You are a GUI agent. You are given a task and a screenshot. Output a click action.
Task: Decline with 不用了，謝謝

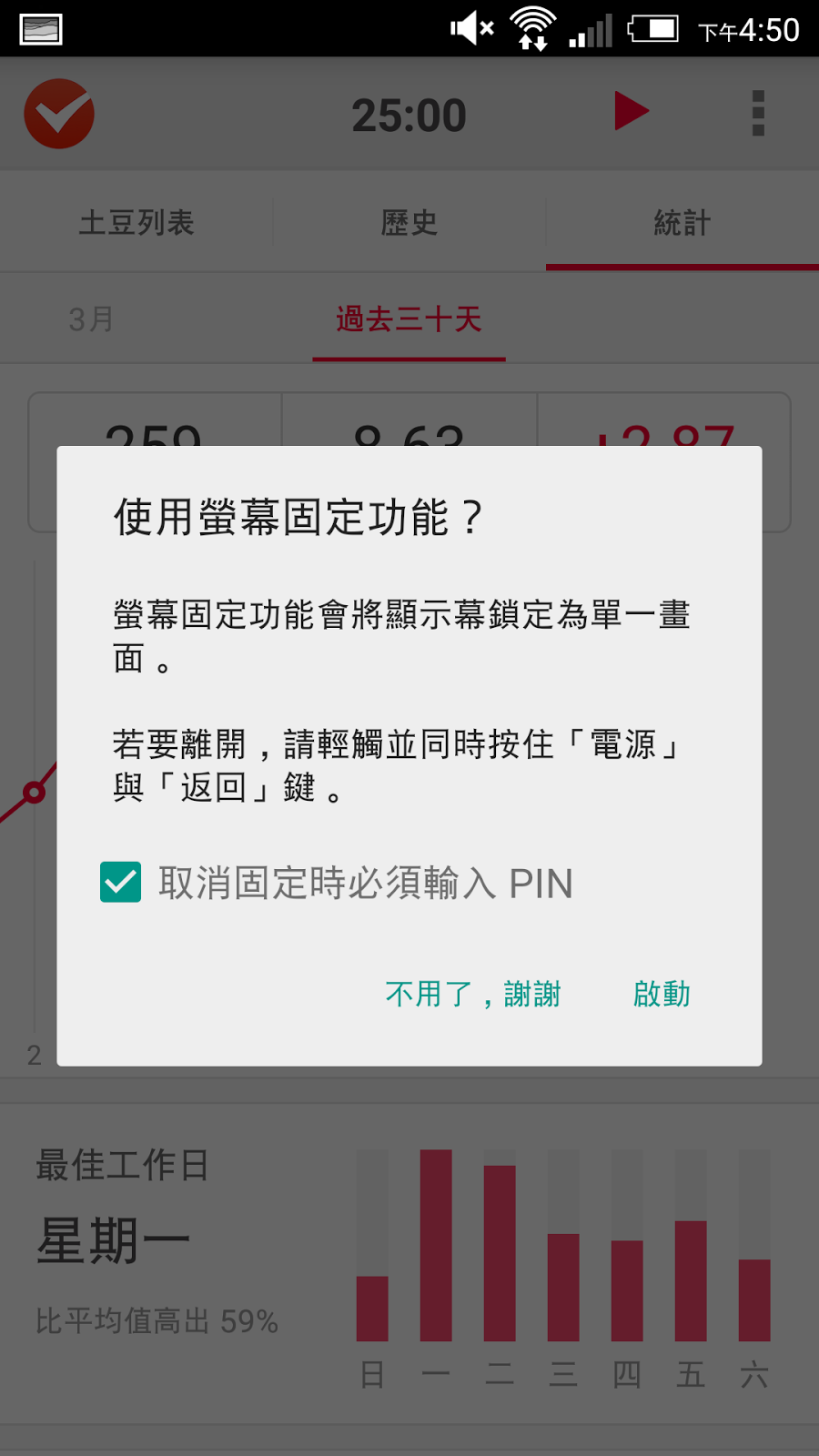tap(473, 994)
